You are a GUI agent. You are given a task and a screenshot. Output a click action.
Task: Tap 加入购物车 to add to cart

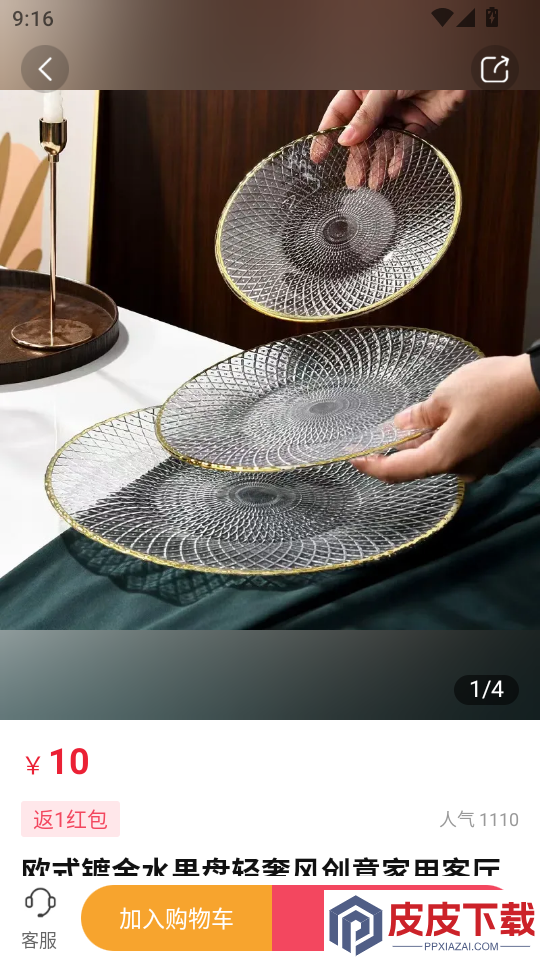[x=176, y=918]
